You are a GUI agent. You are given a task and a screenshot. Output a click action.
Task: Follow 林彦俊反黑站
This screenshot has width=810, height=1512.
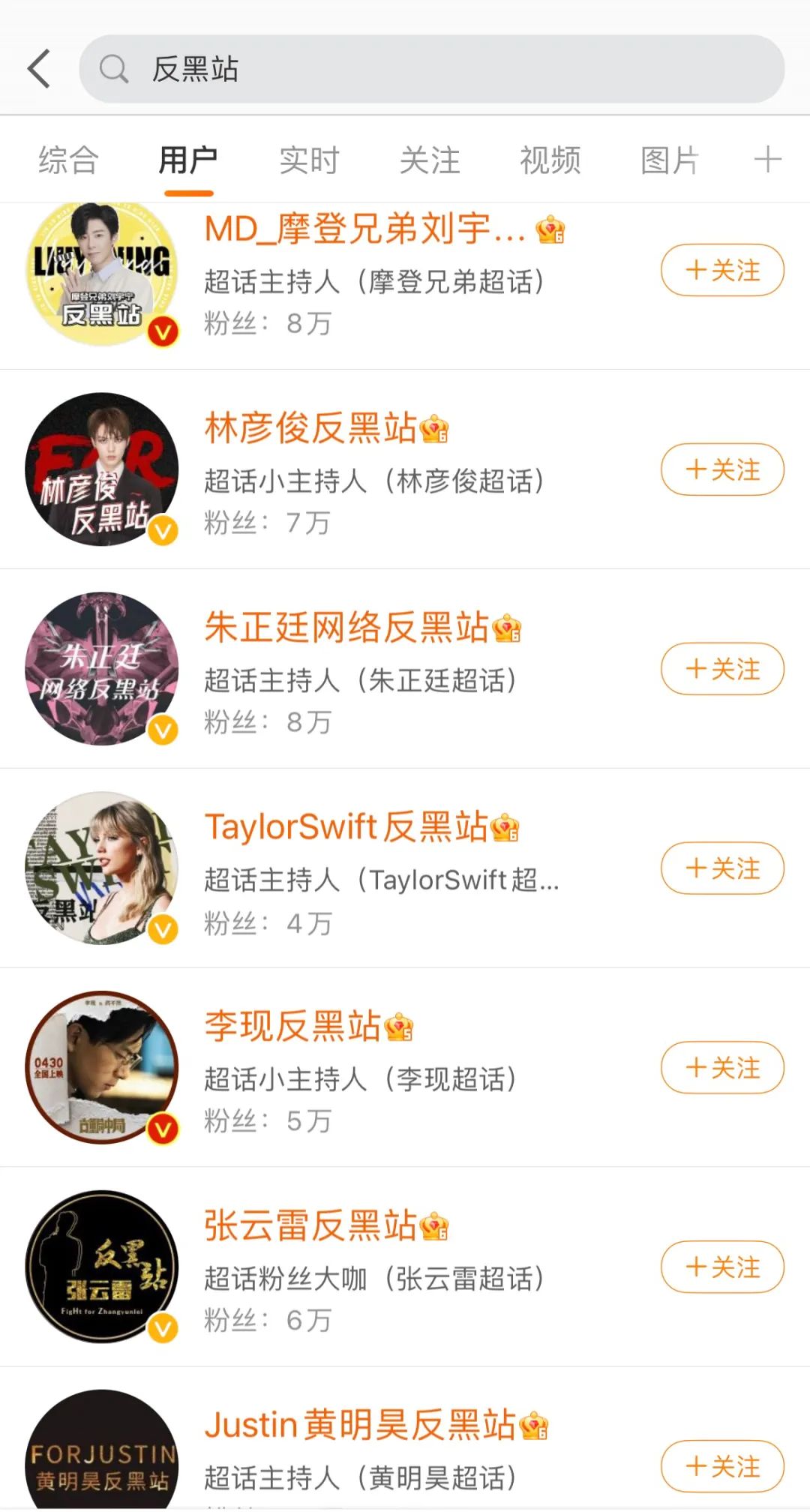(722, 469)
